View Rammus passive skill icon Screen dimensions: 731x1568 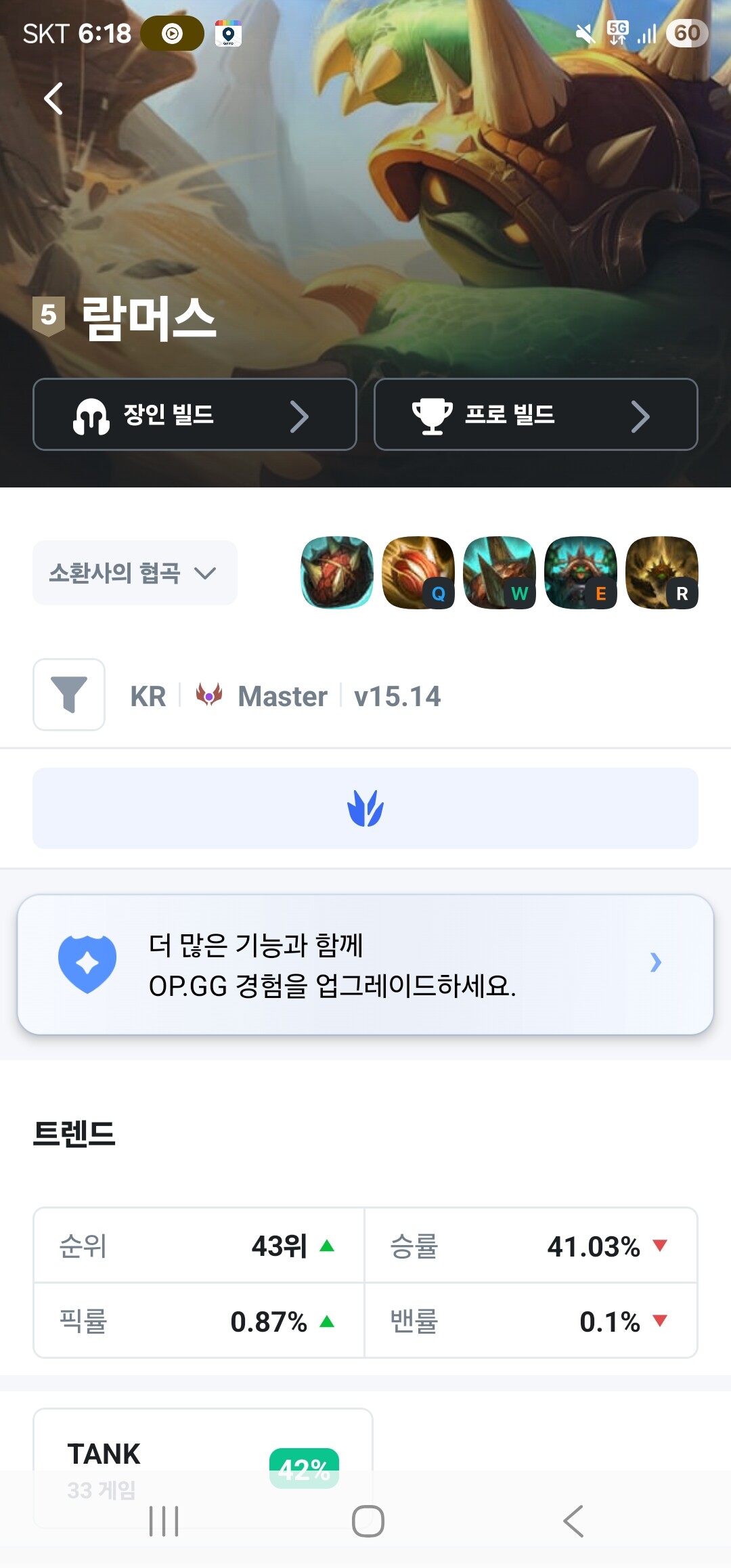click(337, 573)
